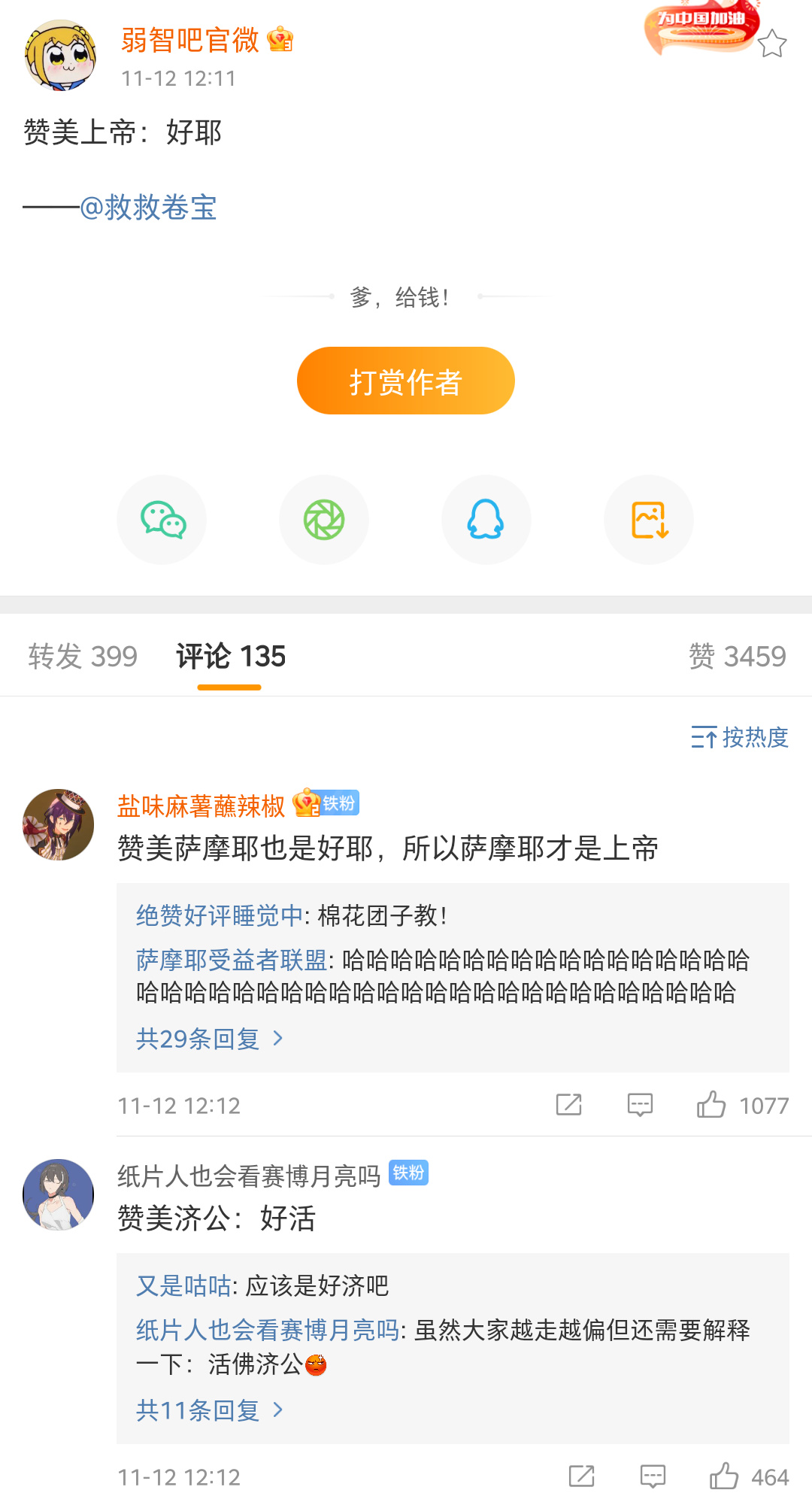
Task: Tap the 打赏作者 reward button
Action: pos(405,381)
